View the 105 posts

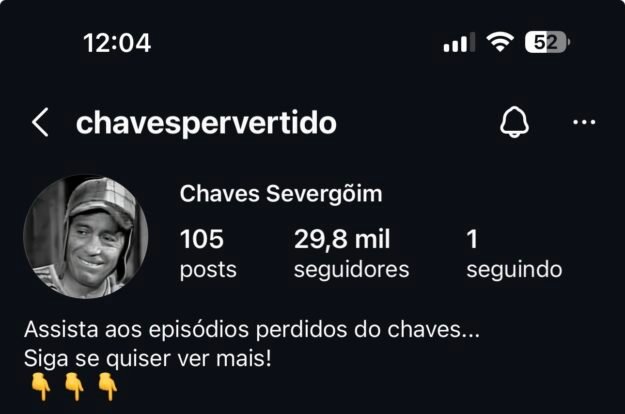point(207,254)
